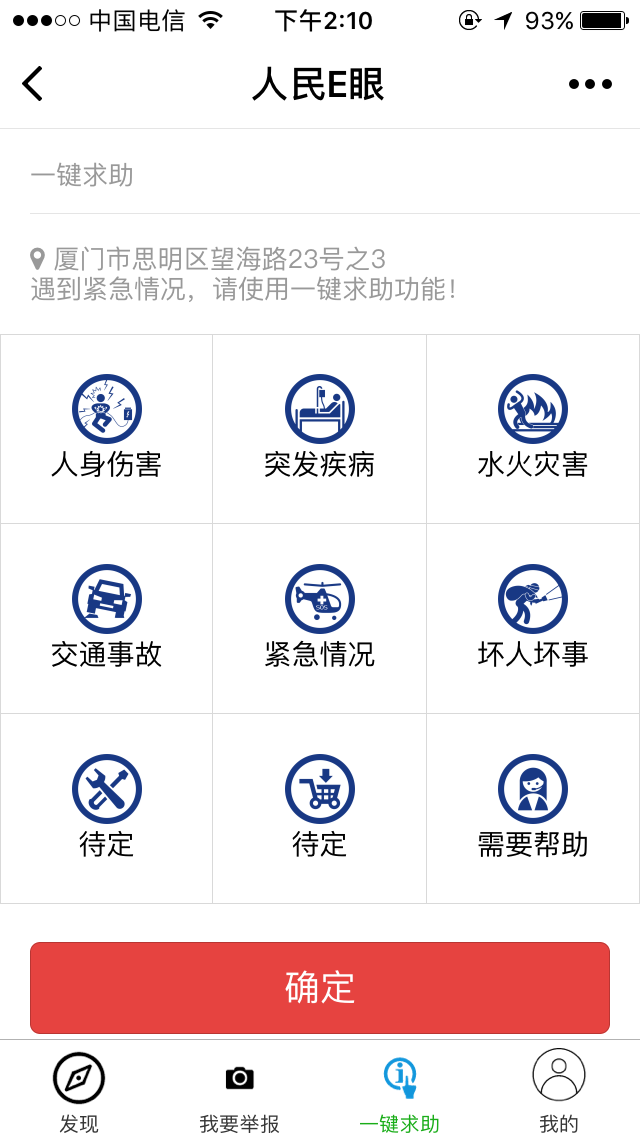Screen dimensions: 640x1136
Task: Tap the 紧急情况 helicopter tile
Action: coord(320,618)
